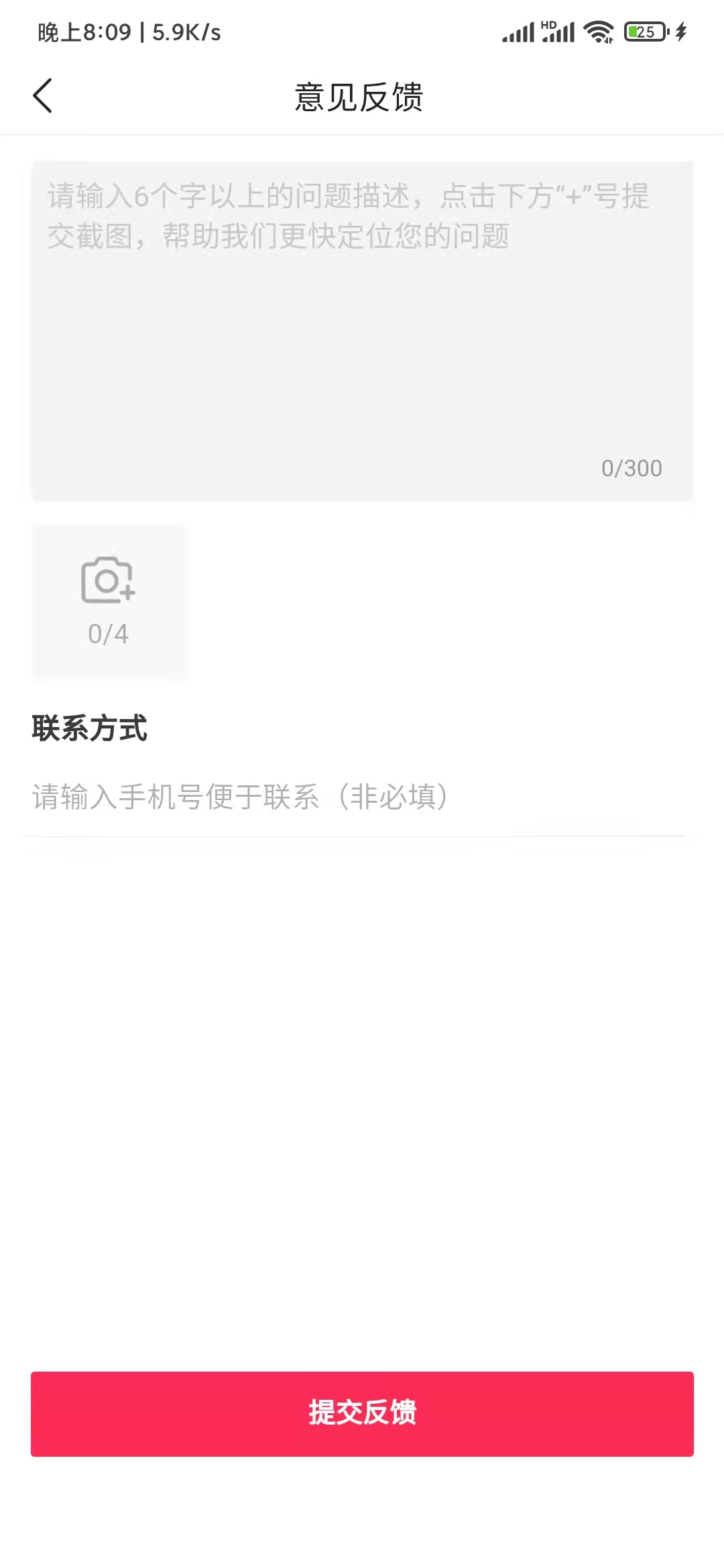
Task: Tap the charging bolt icon in status bar
Action: 679,30
